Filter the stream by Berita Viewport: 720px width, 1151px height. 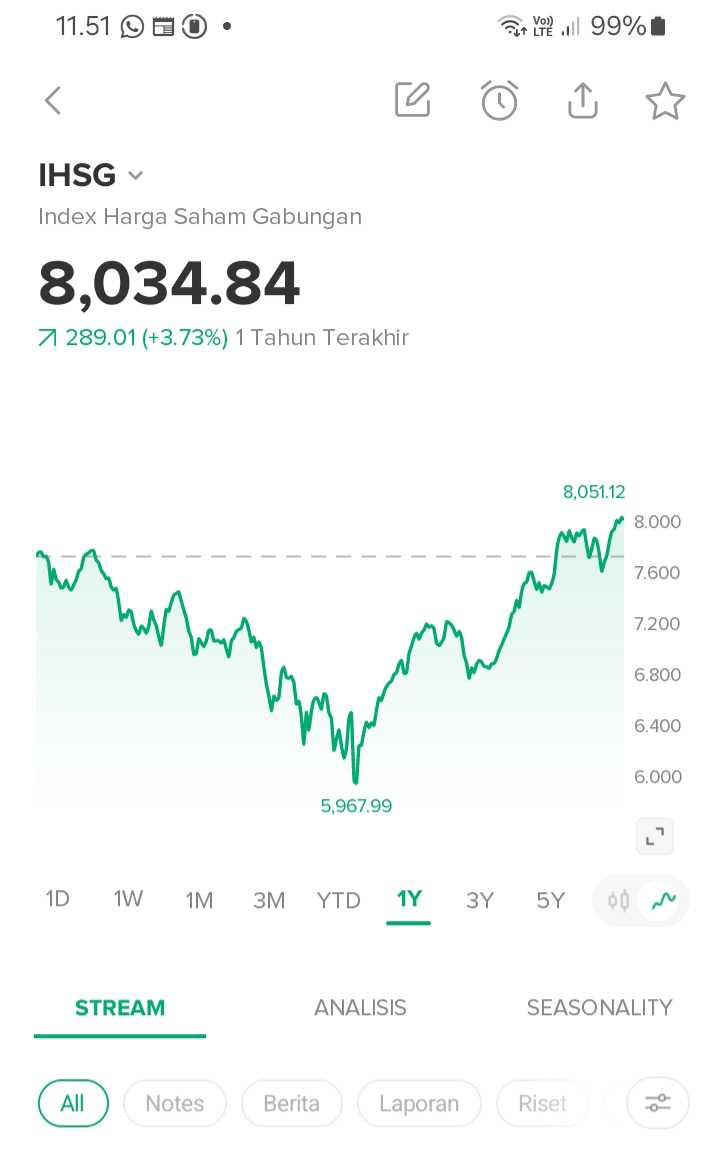(x=291, y=1103)
